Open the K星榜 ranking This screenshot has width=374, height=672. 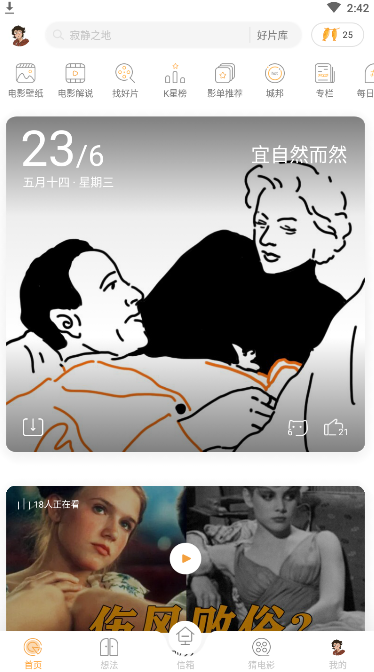pyautogui.click(x=175, y=81)
